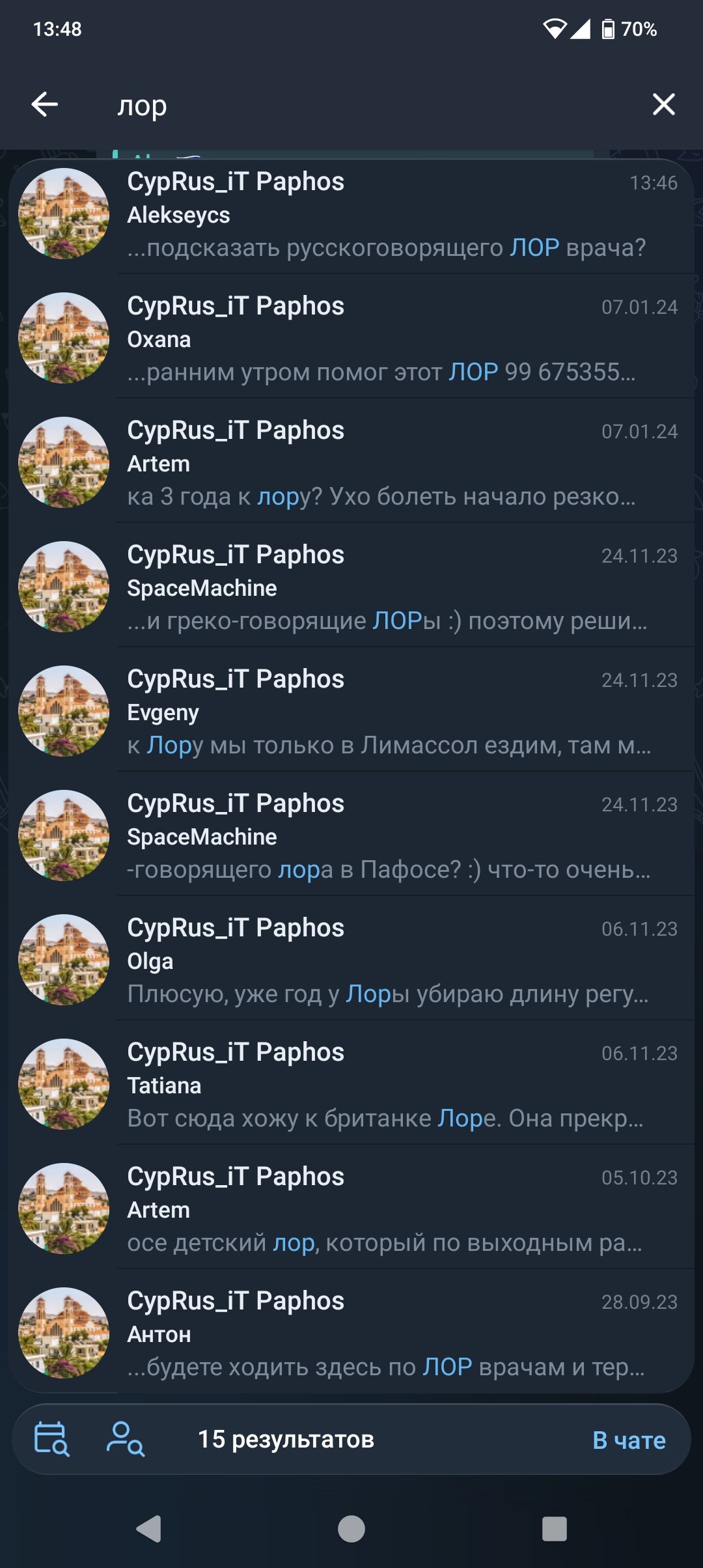703x1568 pixels.
Task: Tap the 'В чате' button
Action: coord(628,1440)
